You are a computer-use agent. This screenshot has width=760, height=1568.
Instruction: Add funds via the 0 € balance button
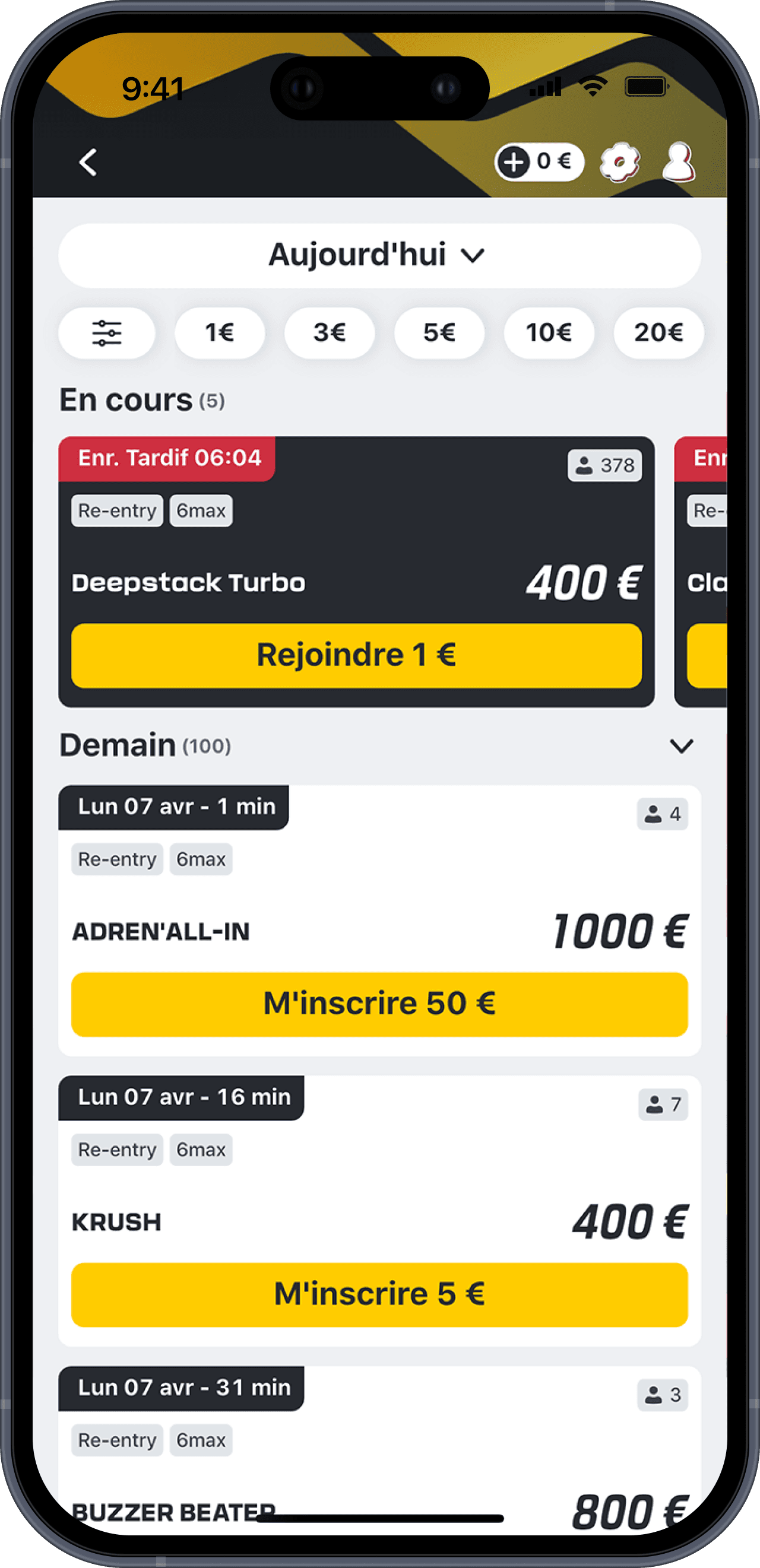[539, 162]
